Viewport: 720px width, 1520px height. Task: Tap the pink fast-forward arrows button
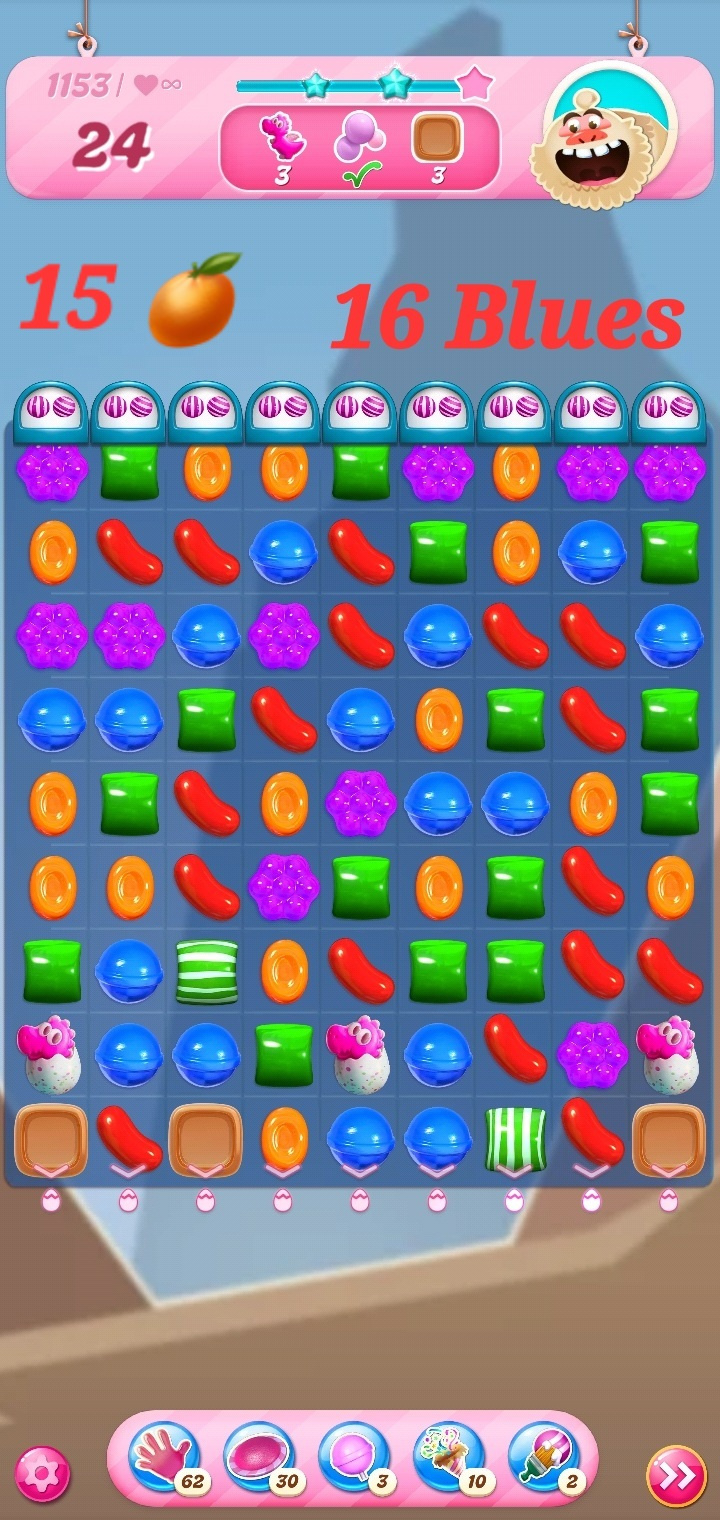(675, 1475)
